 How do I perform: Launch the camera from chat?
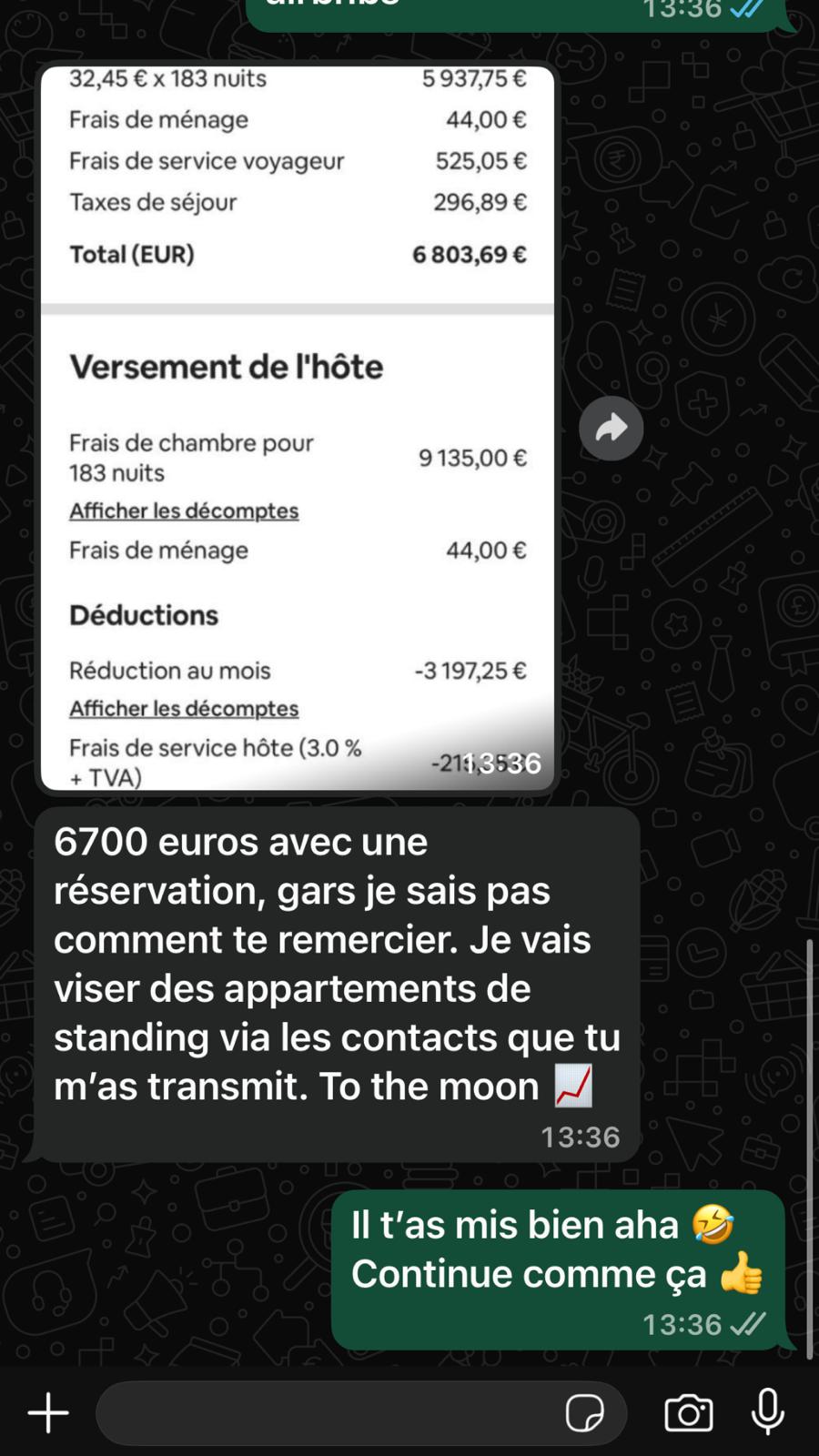click(x=689, y=1413)
